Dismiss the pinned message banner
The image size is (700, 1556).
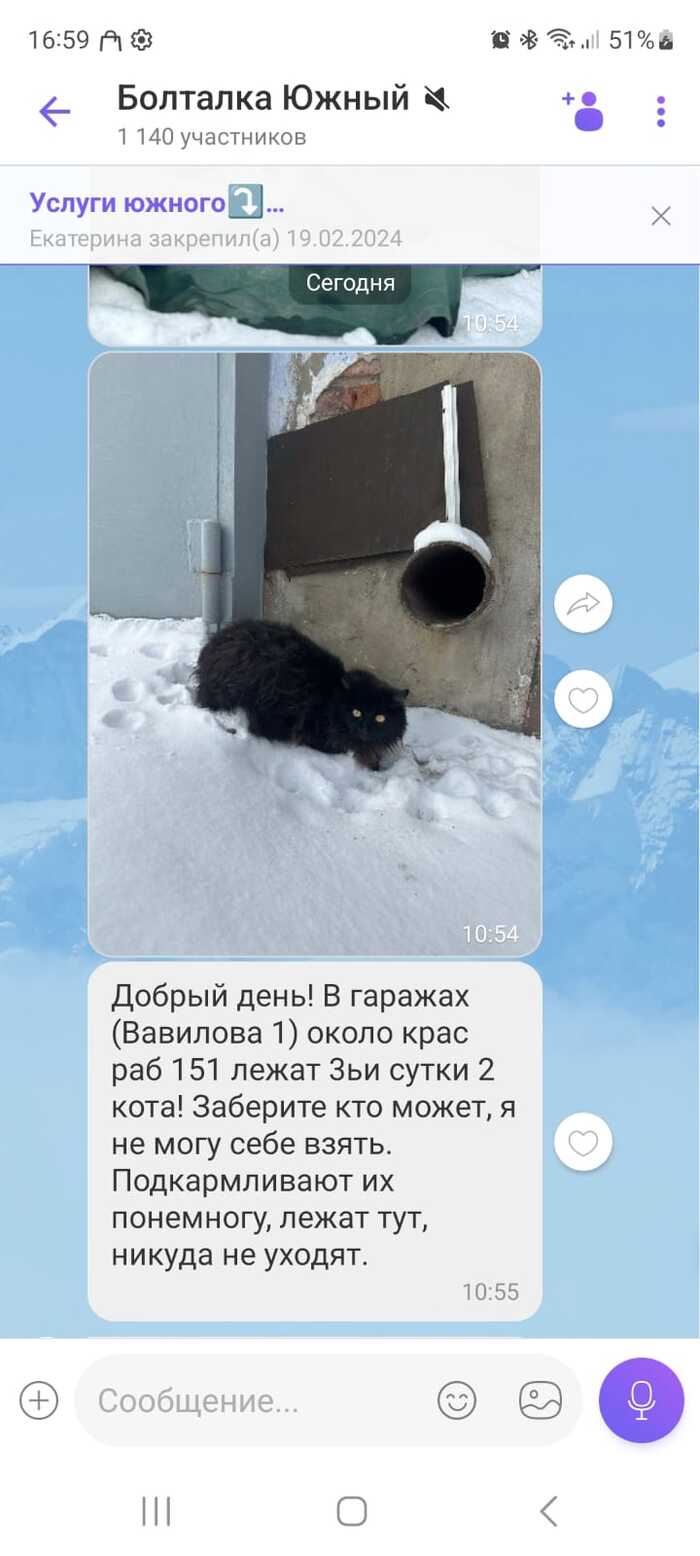click(x=660, y=215)
